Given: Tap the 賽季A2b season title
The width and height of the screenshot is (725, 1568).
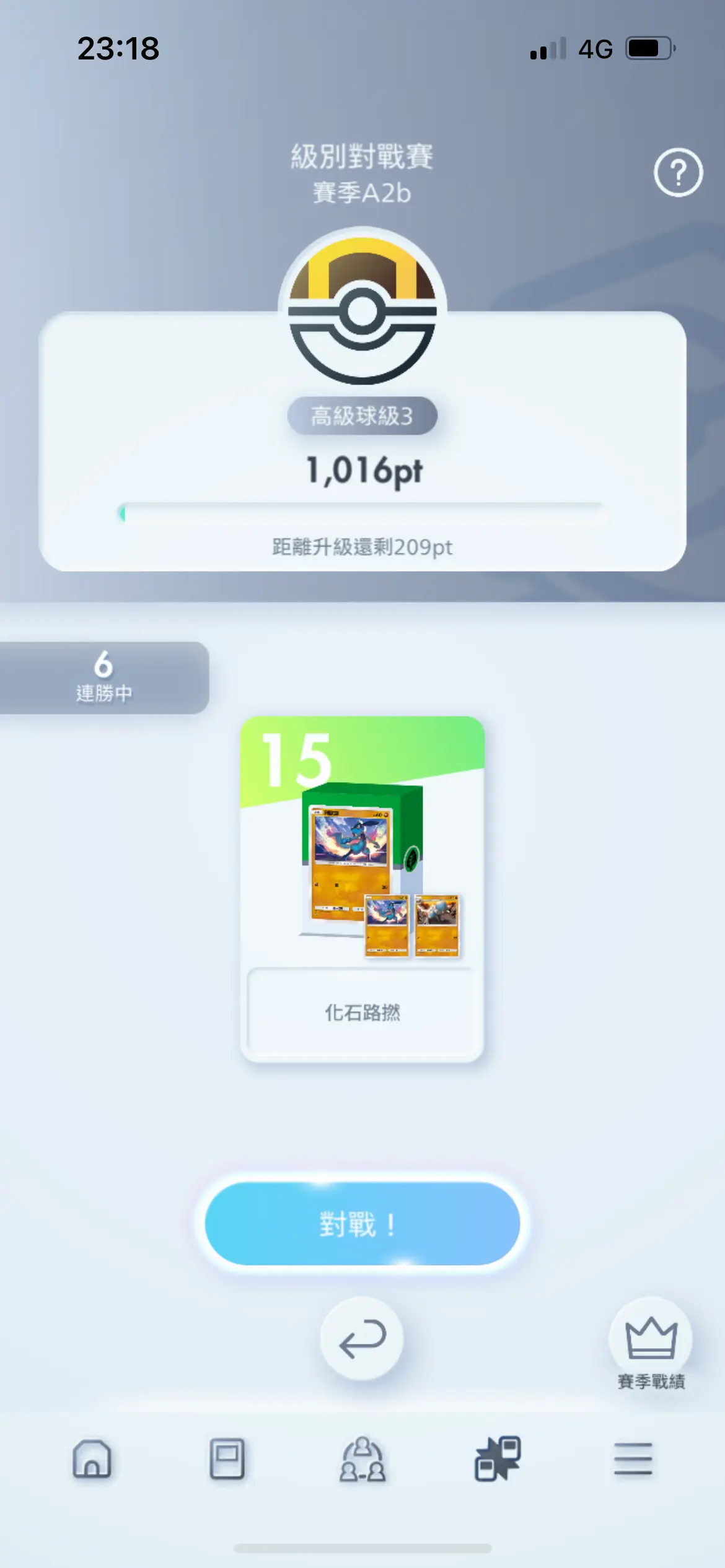Looking at the screenshot, I should [x=362, y=191].
